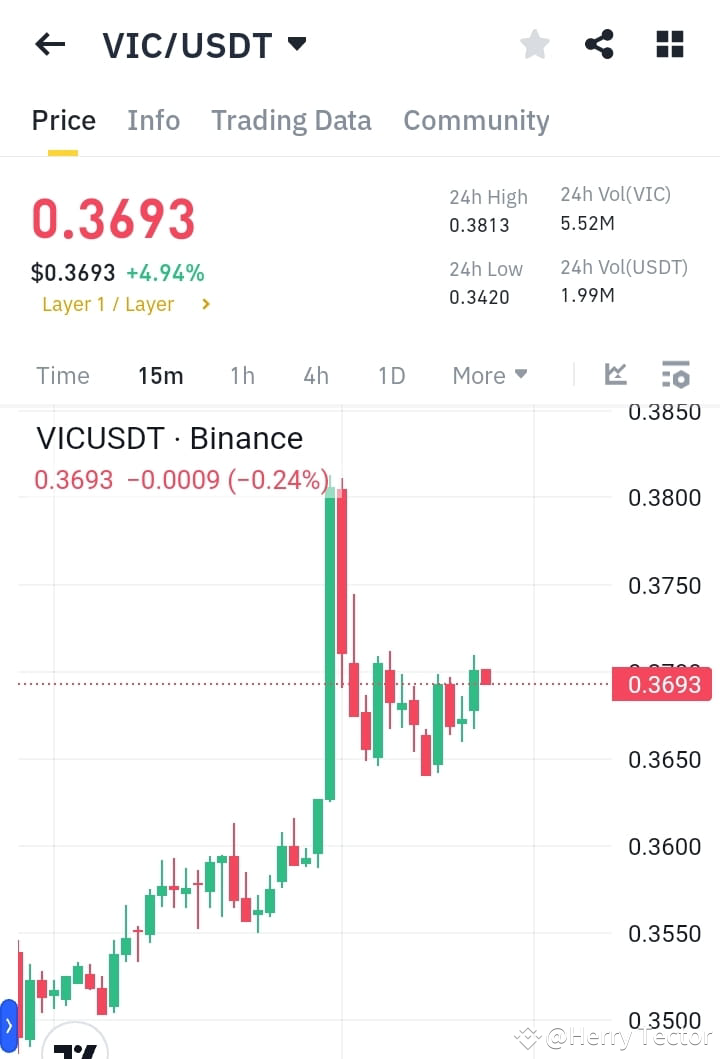Open the Community tab
The image size is (720, 1059).
click(x=476, y=120)
